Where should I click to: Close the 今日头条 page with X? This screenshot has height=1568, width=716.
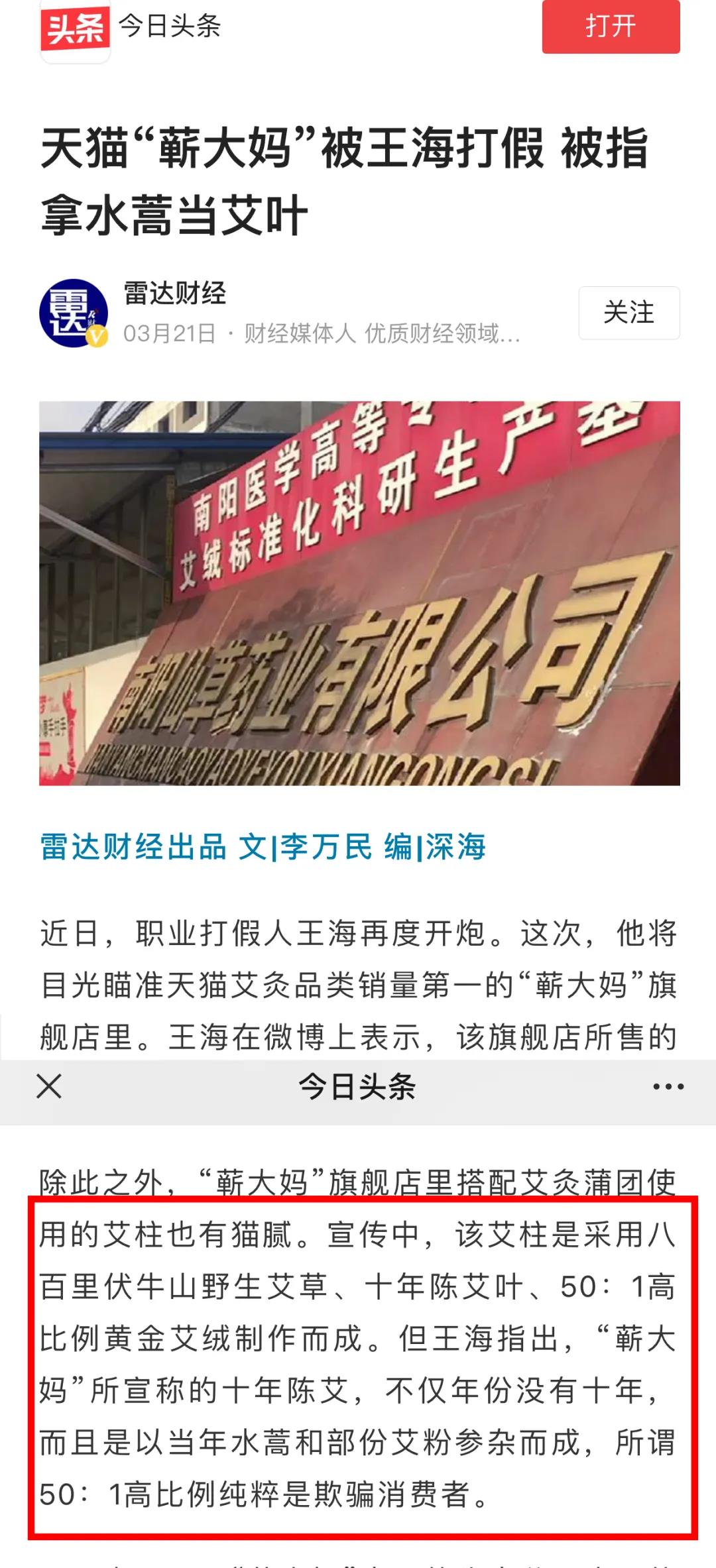(49, 1086)
